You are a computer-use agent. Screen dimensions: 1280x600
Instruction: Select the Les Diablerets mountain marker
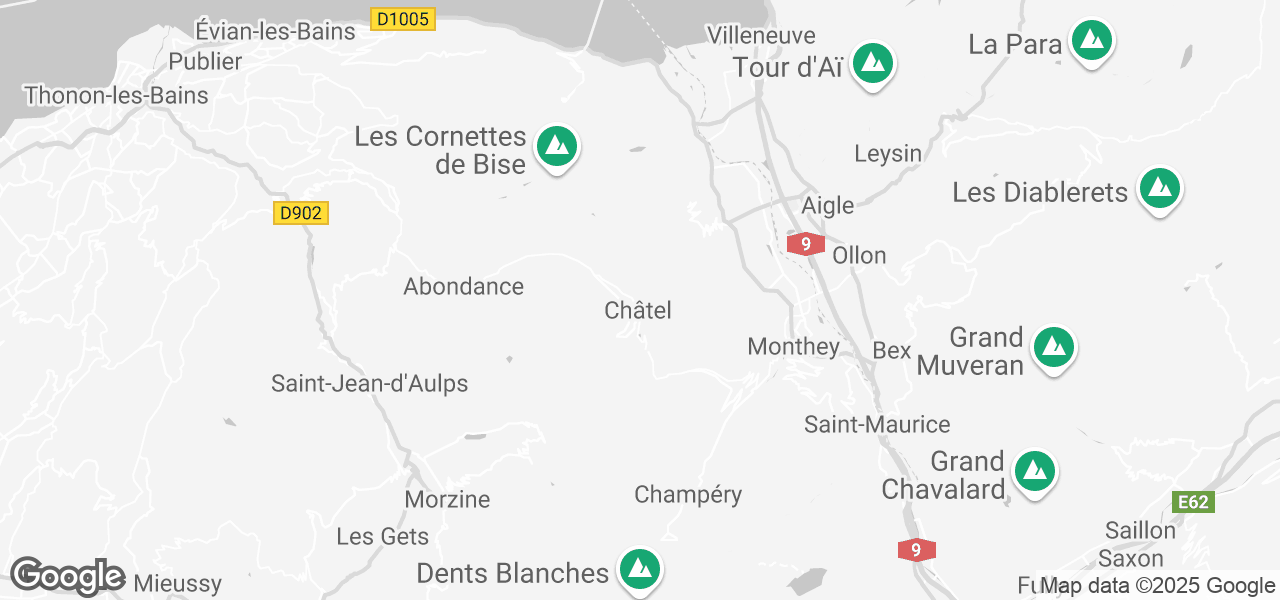pos(1160,188)
